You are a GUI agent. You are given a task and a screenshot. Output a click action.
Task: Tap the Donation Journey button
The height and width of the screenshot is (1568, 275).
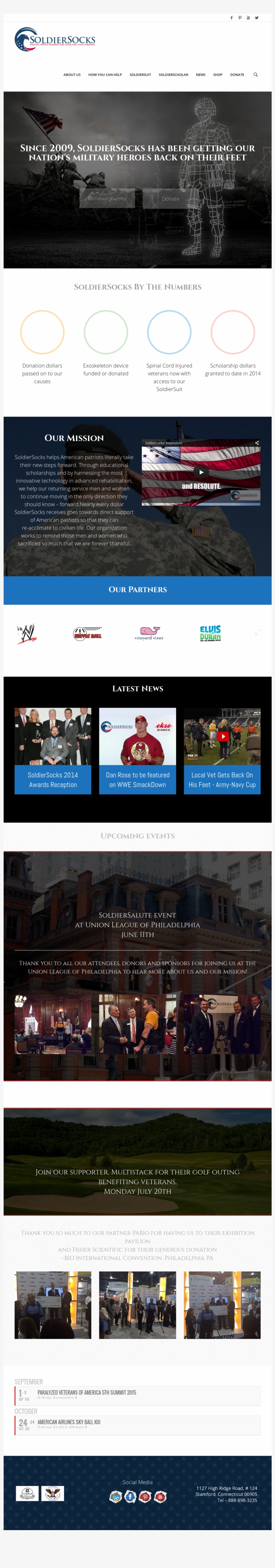point(107,198)
